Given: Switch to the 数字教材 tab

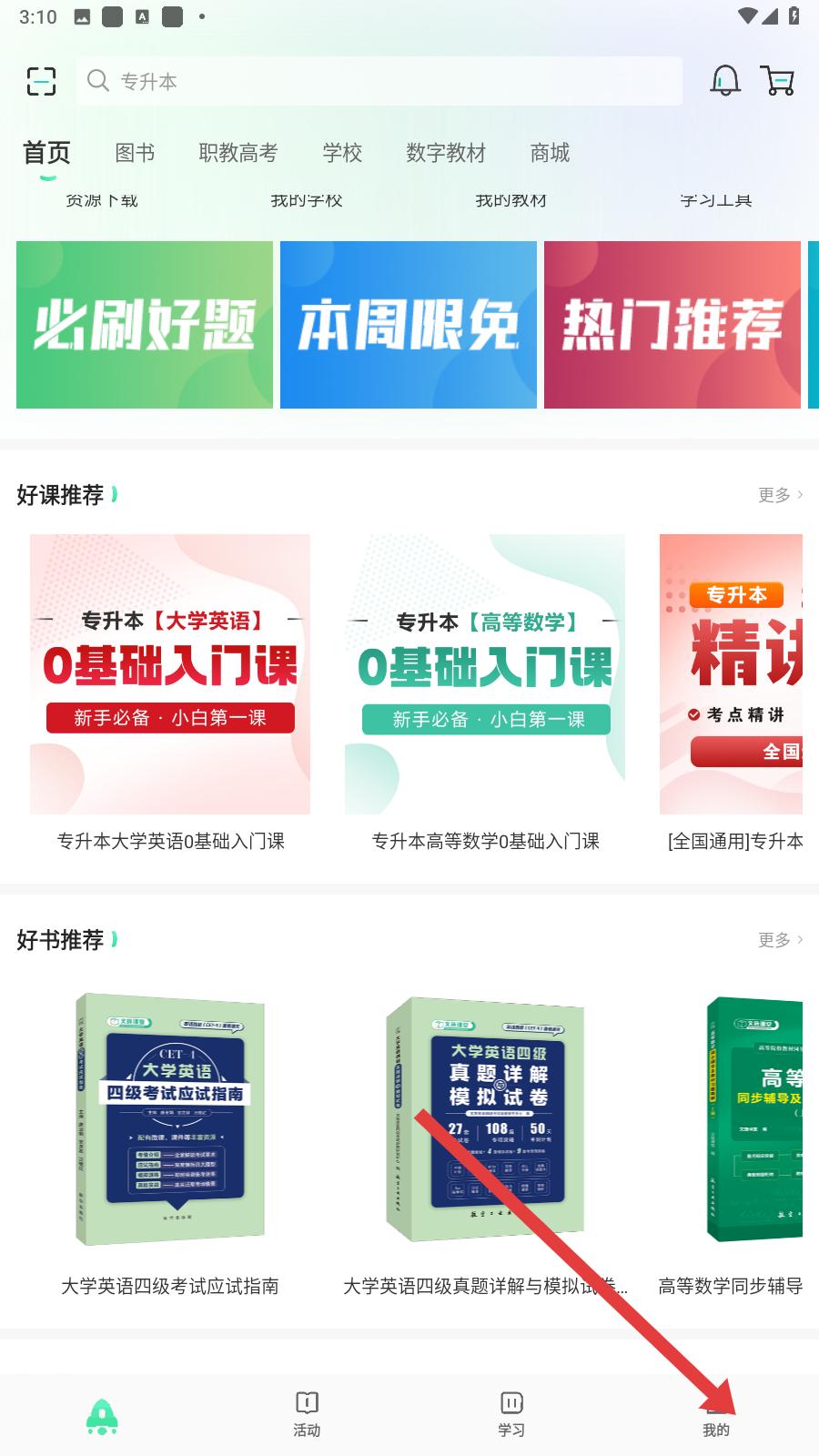Looking at the screenshot, I should pos(446,153).
